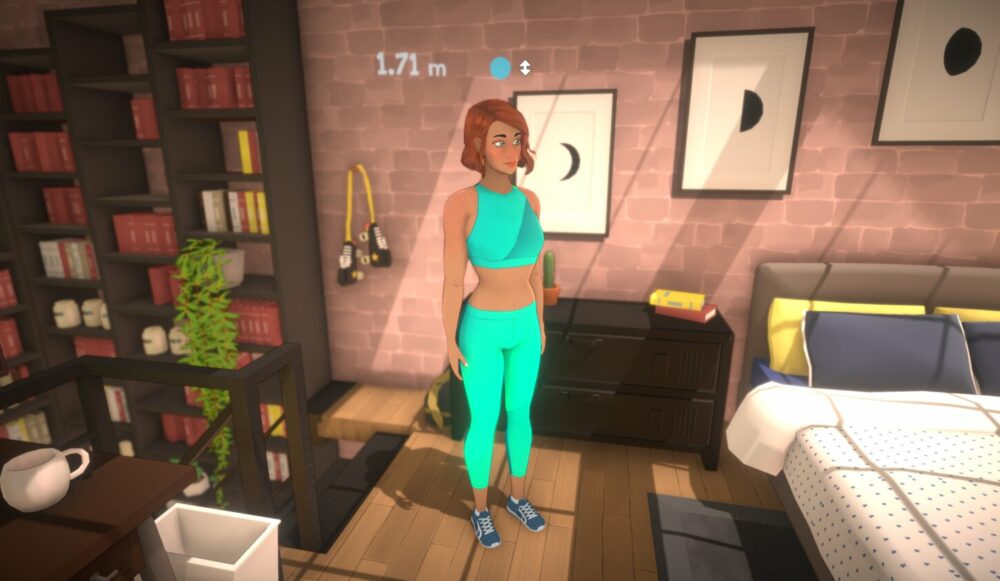
Task: Select the blue height adjustment handle
Action: 501,67
